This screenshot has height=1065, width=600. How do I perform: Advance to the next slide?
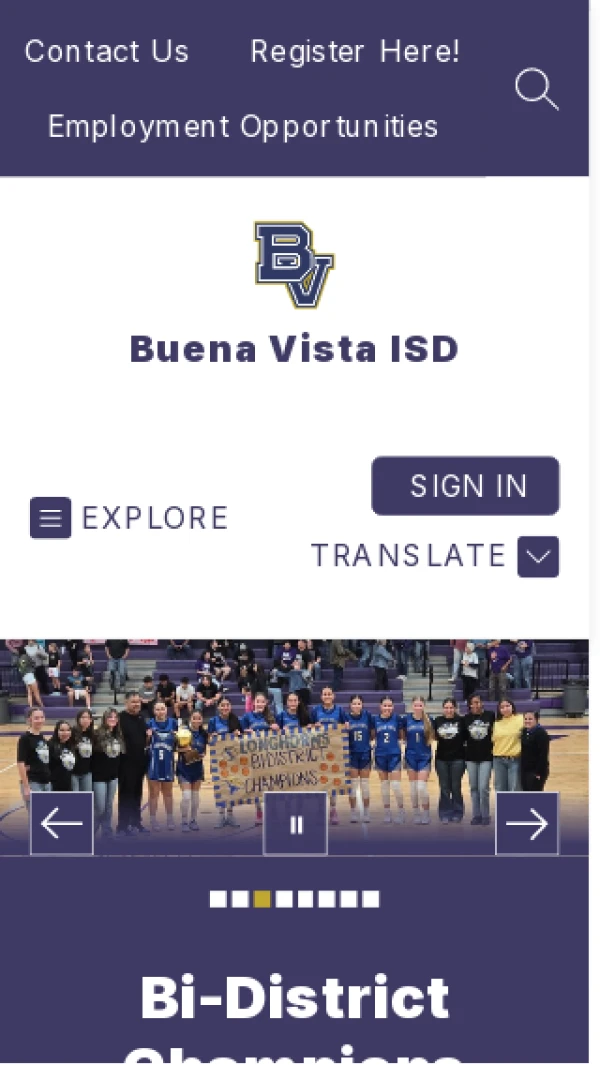point(527,824)
